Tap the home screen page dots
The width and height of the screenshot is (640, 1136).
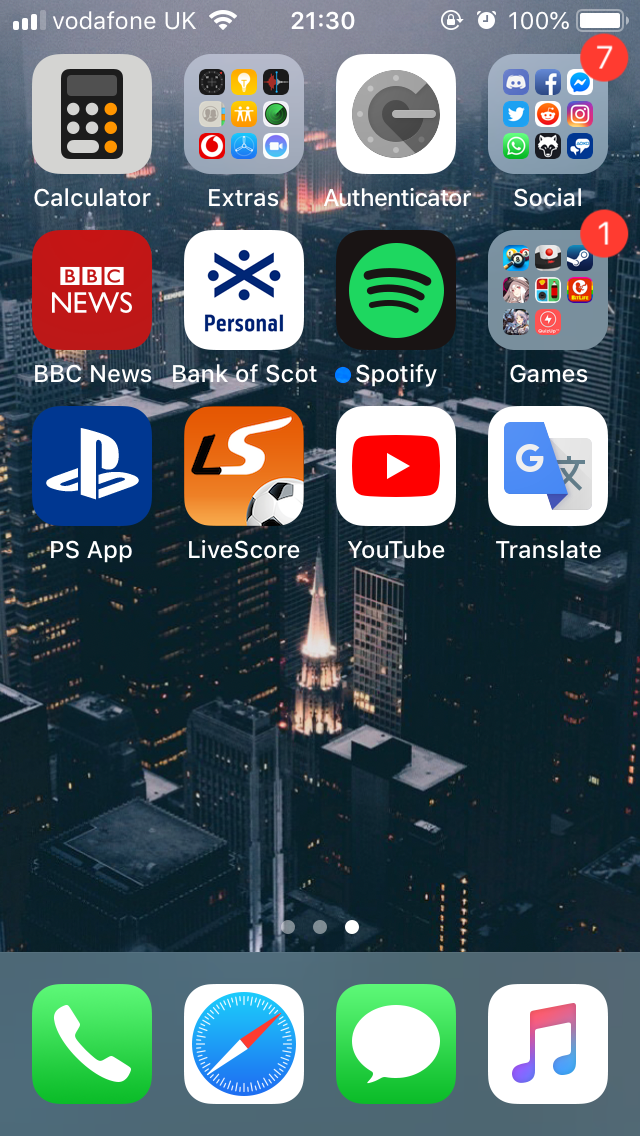[x=320, y=927]
